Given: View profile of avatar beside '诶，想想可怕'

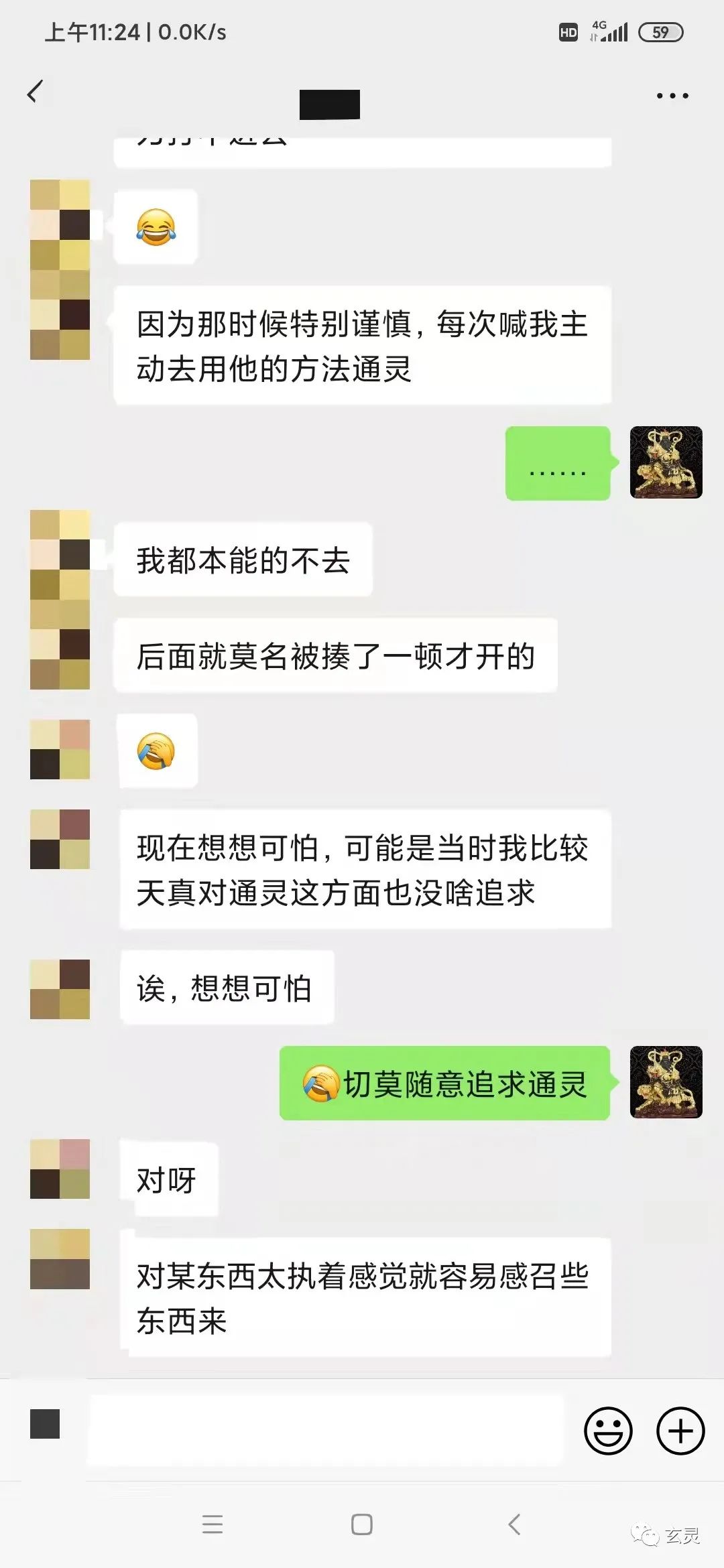Looking at the screenshot, I should point(60,989).
